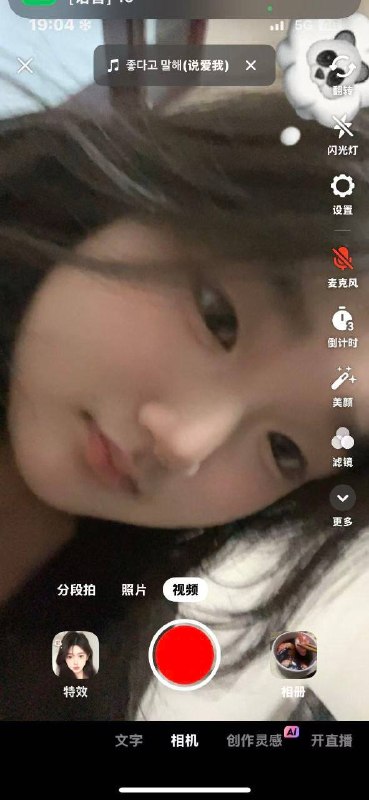The width and height of the screenshot is (369, 800).
Task: Open the effects (特效) panel
Action: 76,664
